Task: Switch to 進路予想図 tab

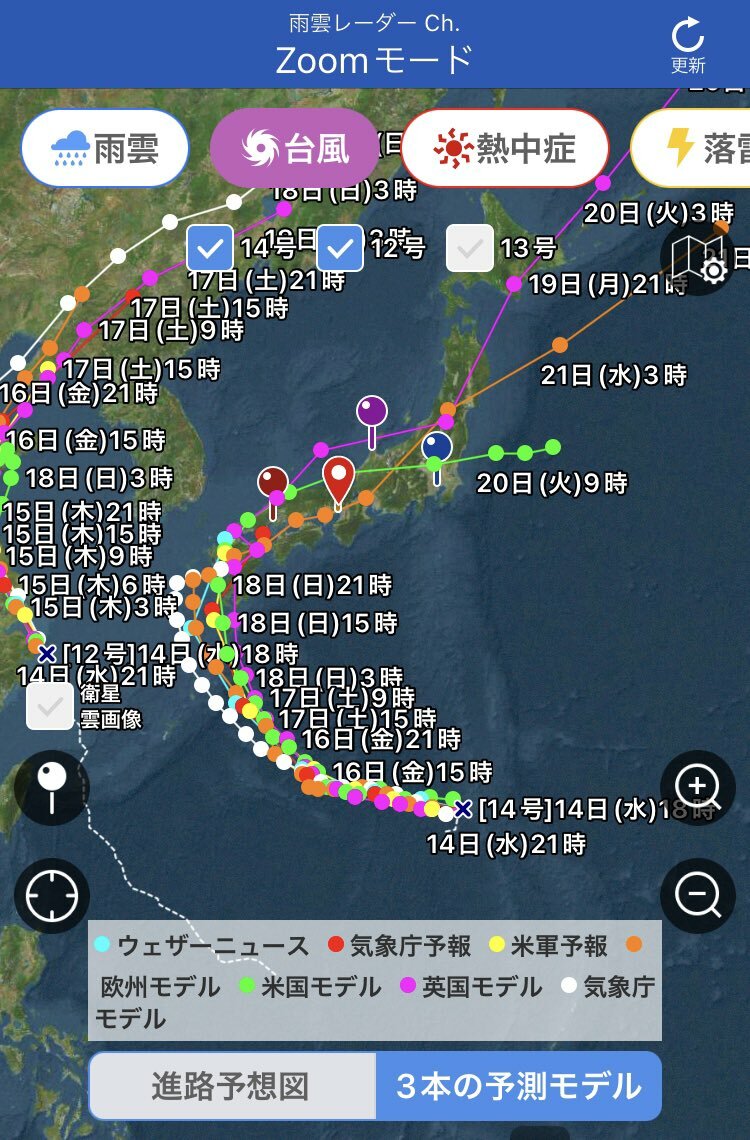Action: point(231,1086)
